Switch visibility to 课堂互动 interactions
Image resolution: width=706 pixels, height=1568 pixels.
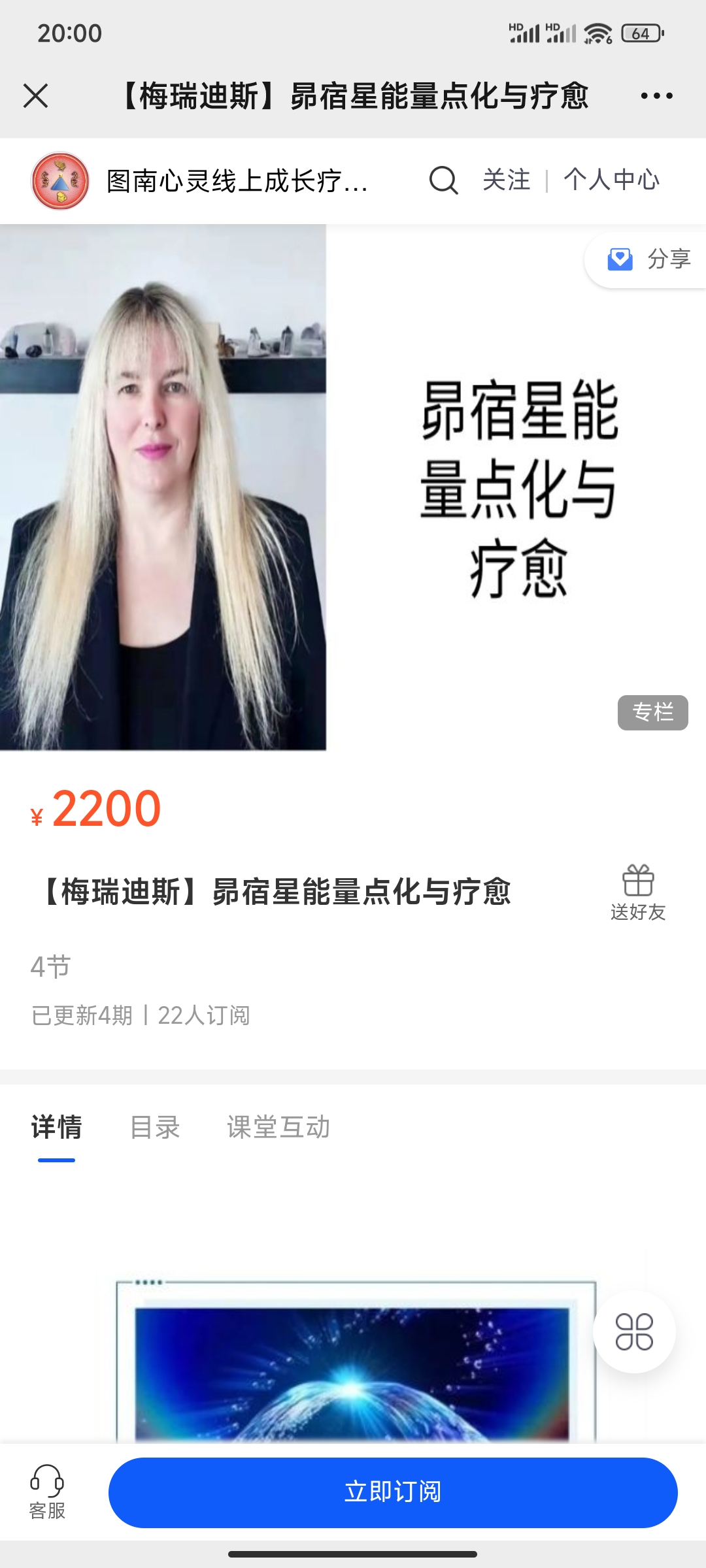coord(278,1126)
